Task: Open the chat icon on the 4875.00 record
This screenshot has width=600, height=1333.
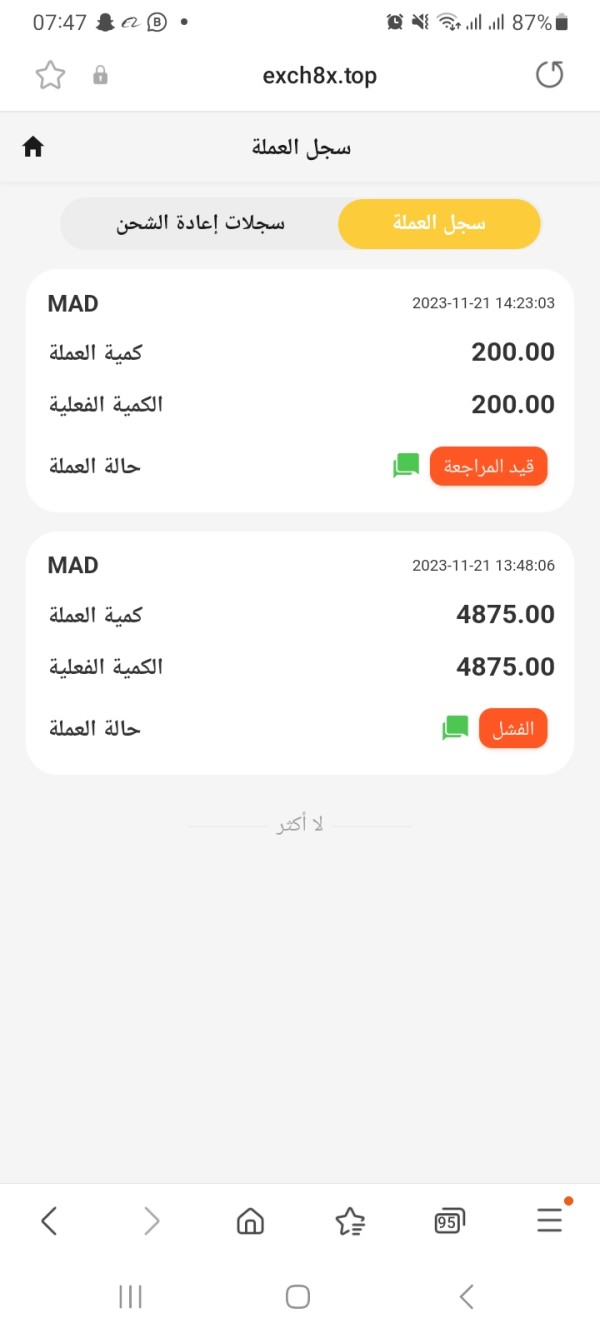Action: [456, 728]
